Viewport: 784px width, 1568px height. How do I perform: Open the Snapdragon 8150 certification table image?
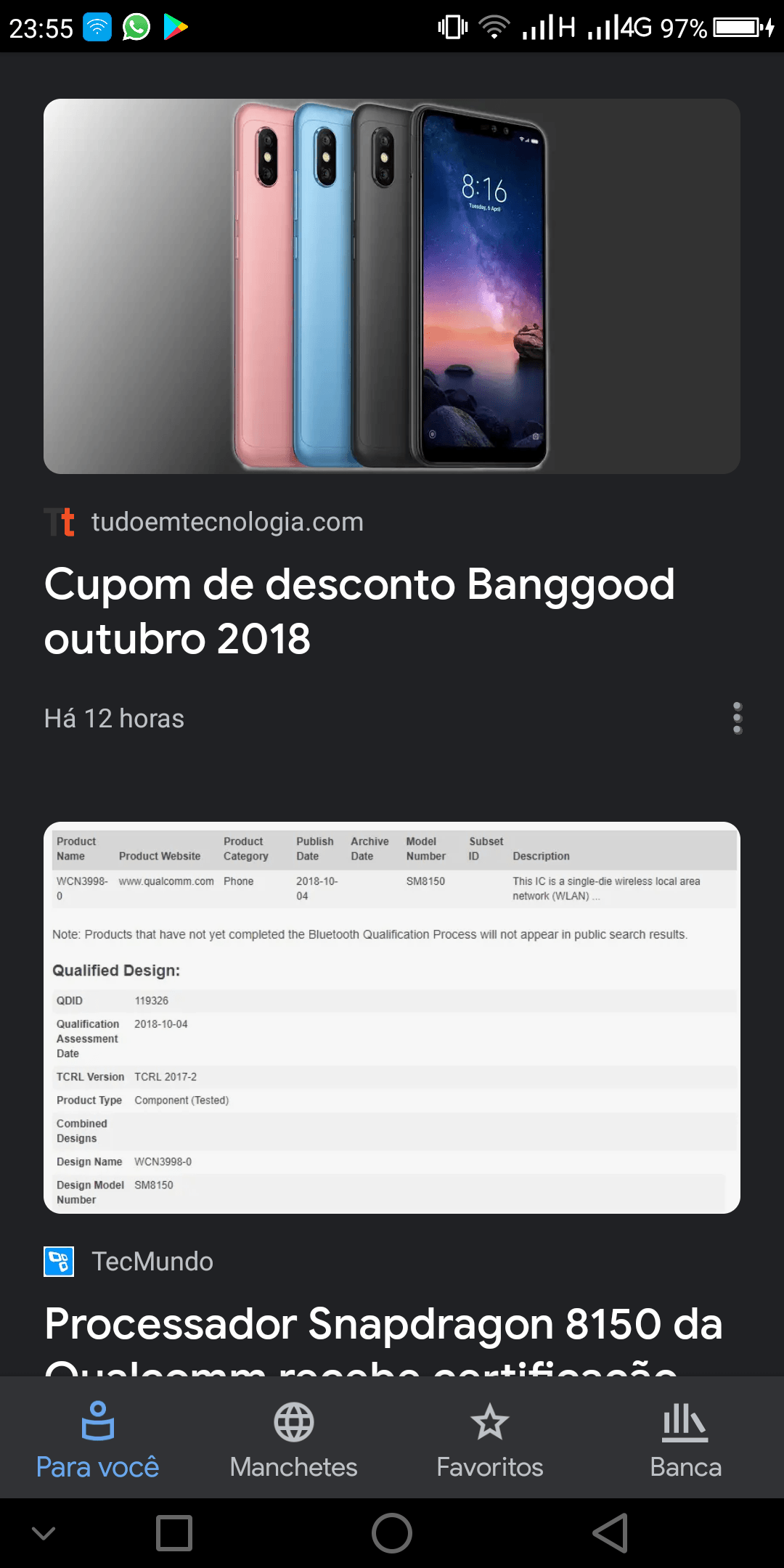pyautogui.click(x=392, y=1017)
